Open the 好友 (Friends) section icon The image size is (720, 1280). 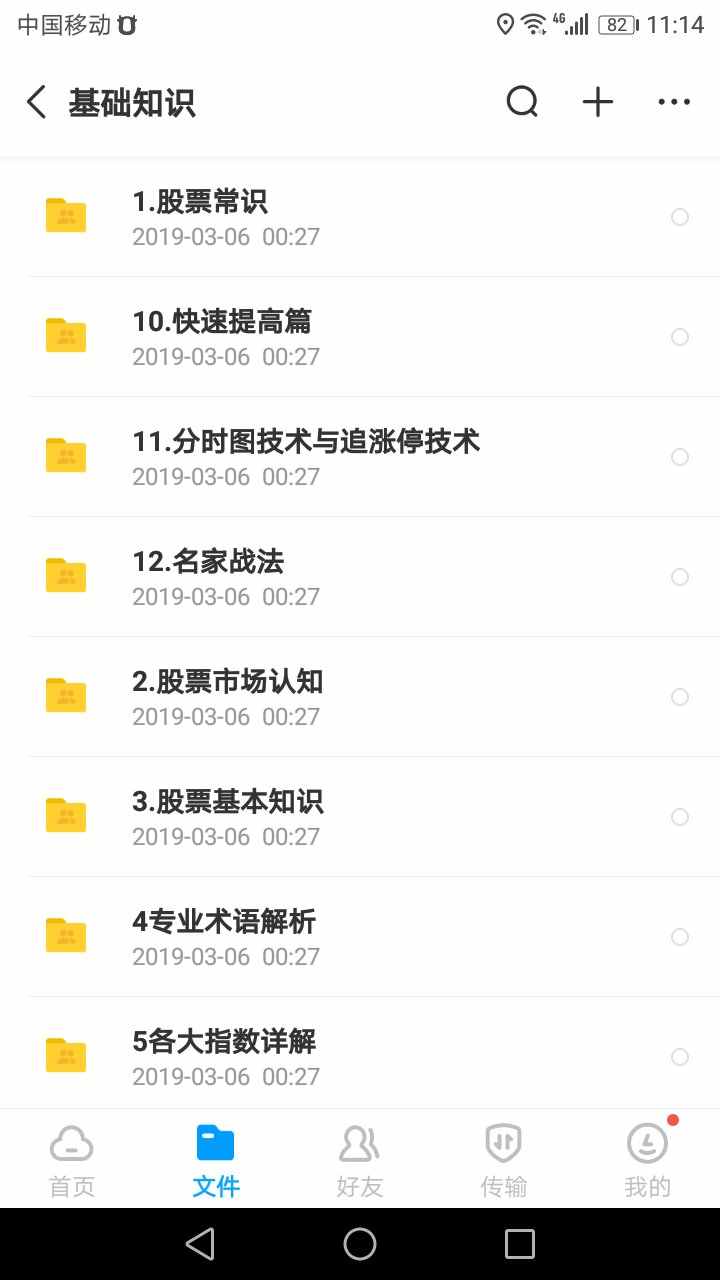coord(359,1142)
